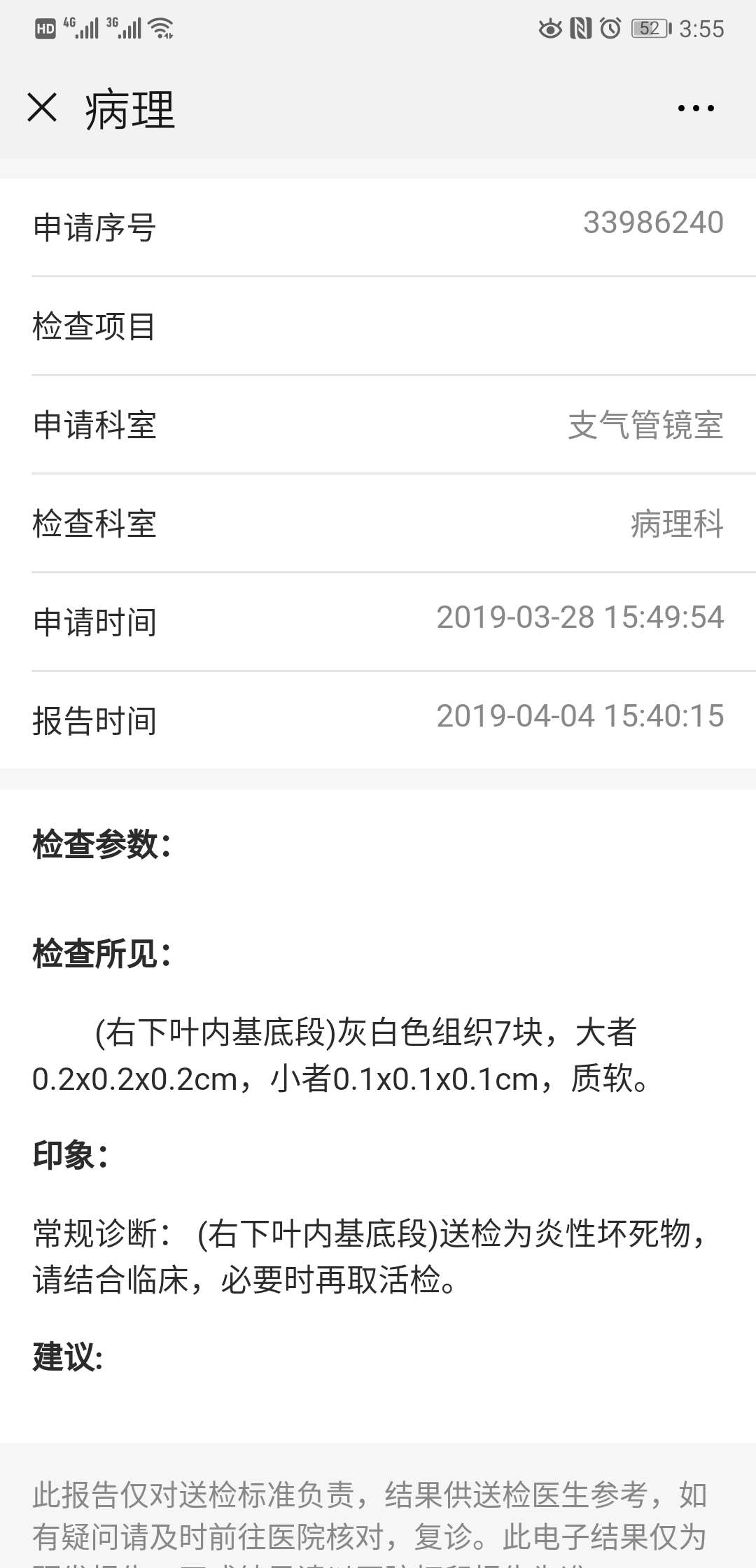Image resolution: width=756 pixels, height=1568 pixels.
Task: Tap the 3G signal indicator
Action: point(126,28)
